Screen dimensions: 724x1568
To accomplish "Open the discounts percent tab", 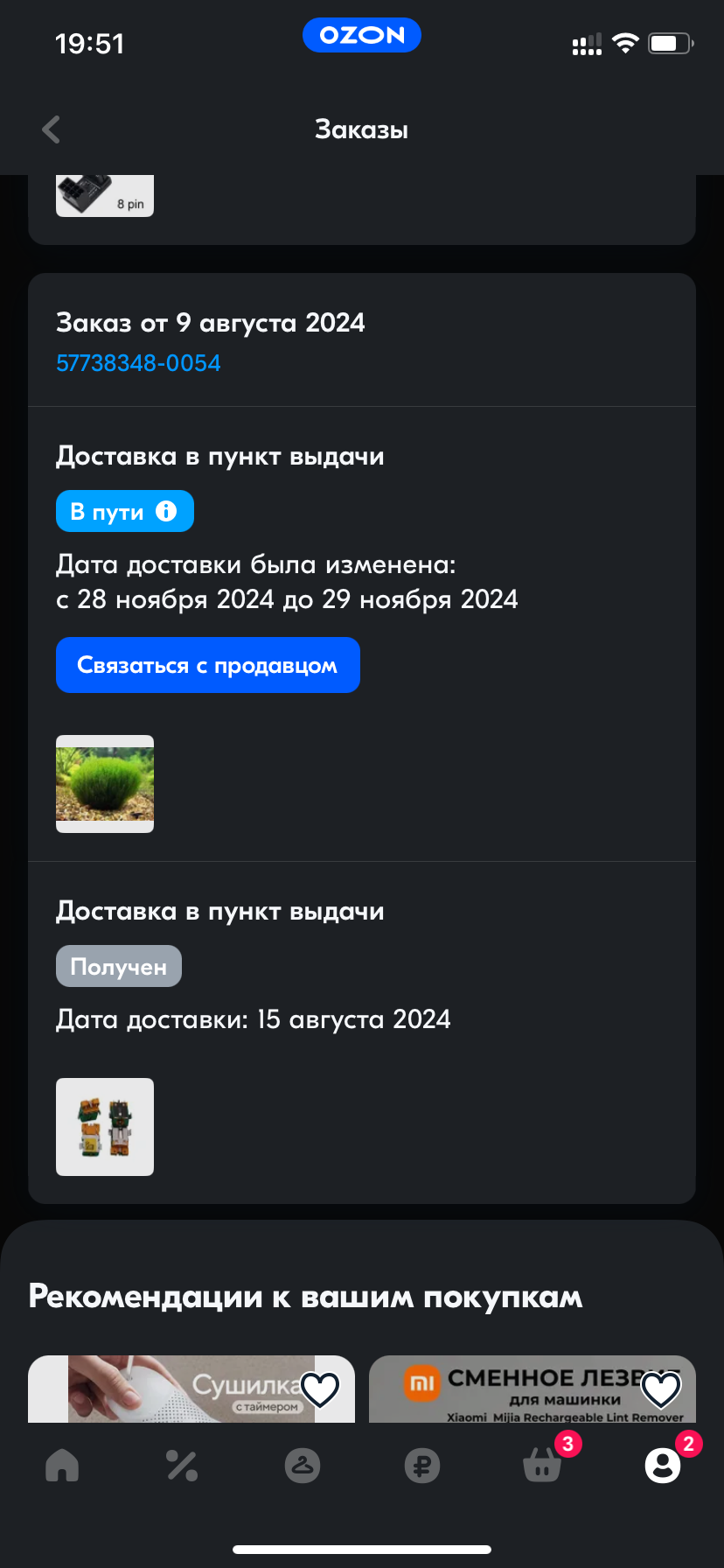I will tap(182, 1465).
